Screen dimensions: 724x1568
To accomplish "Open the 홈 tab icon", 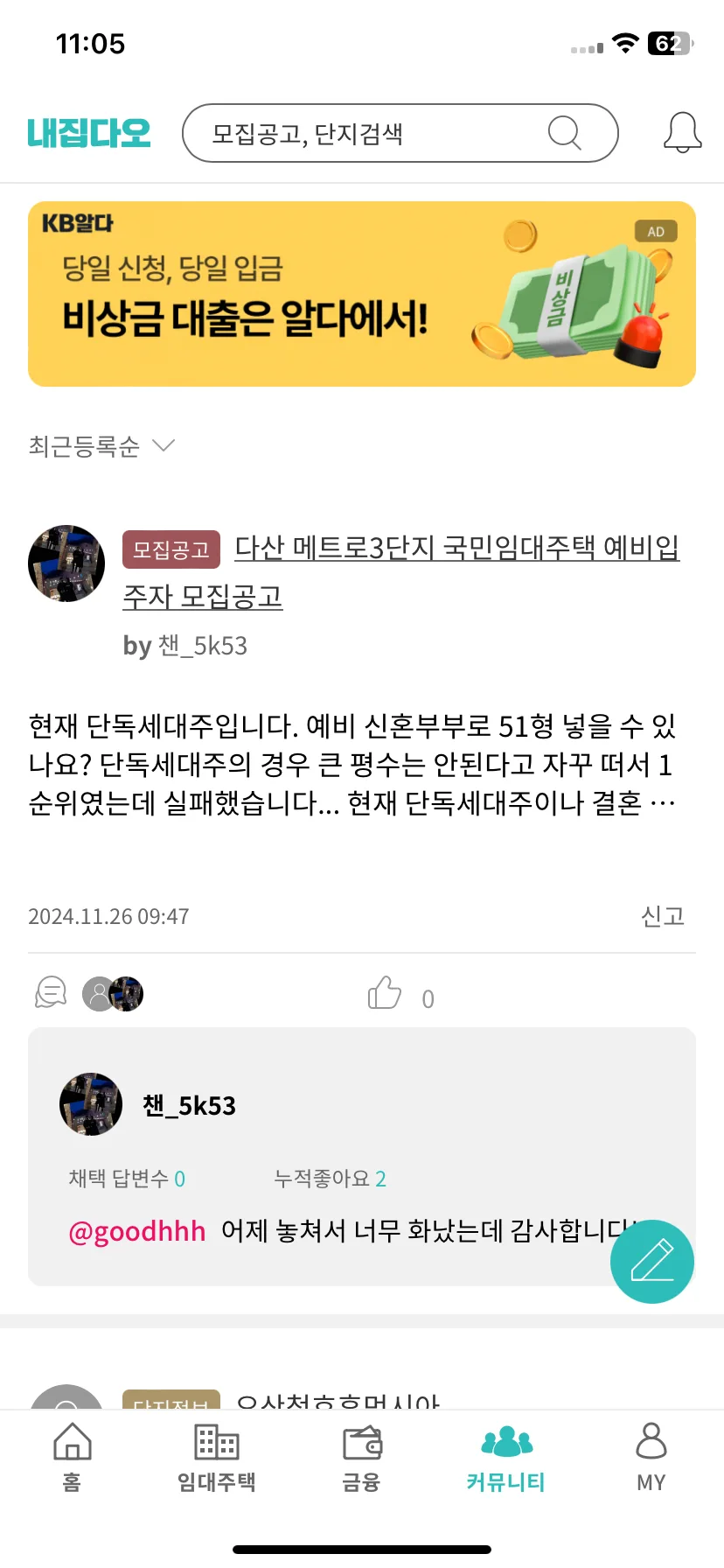I will (x=72, y=1442).
